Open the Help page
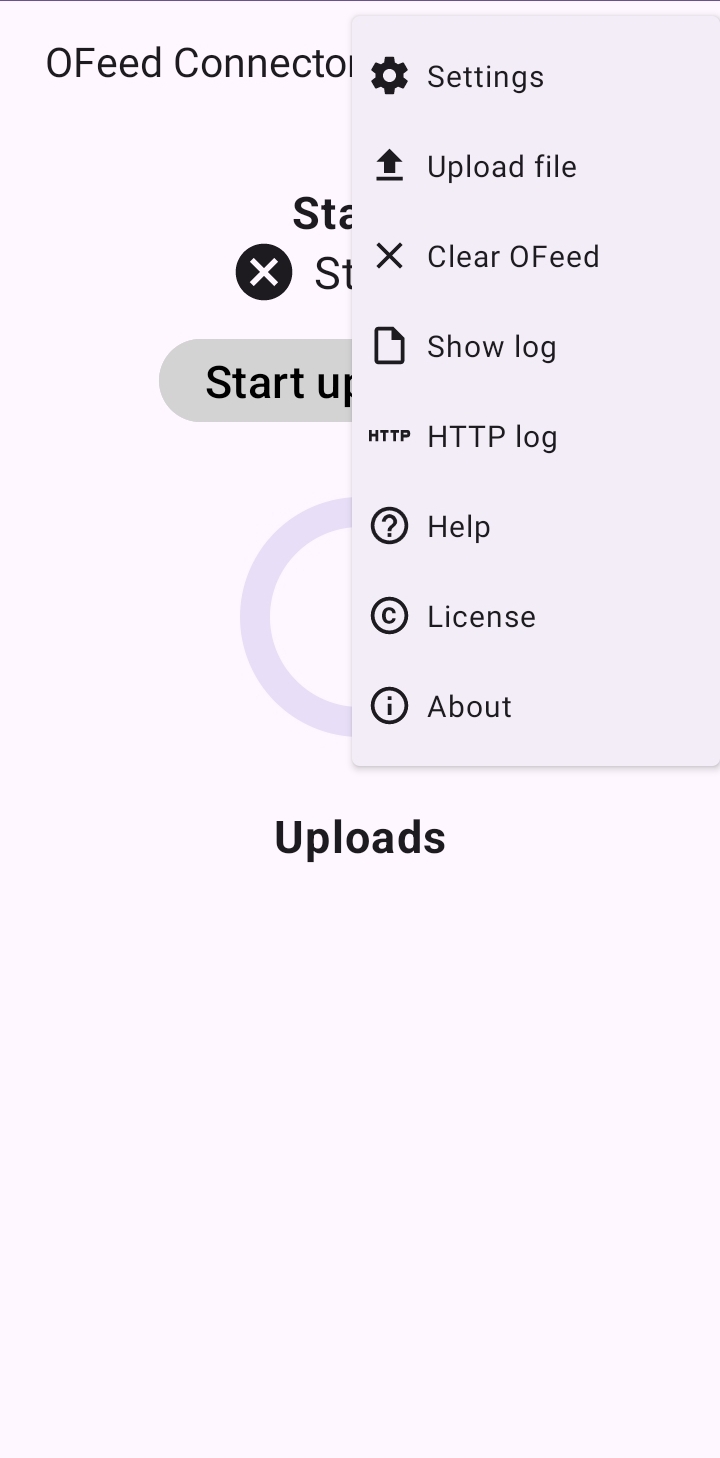The height and width of the screenshot is (1458, 720). pos(458,527)
